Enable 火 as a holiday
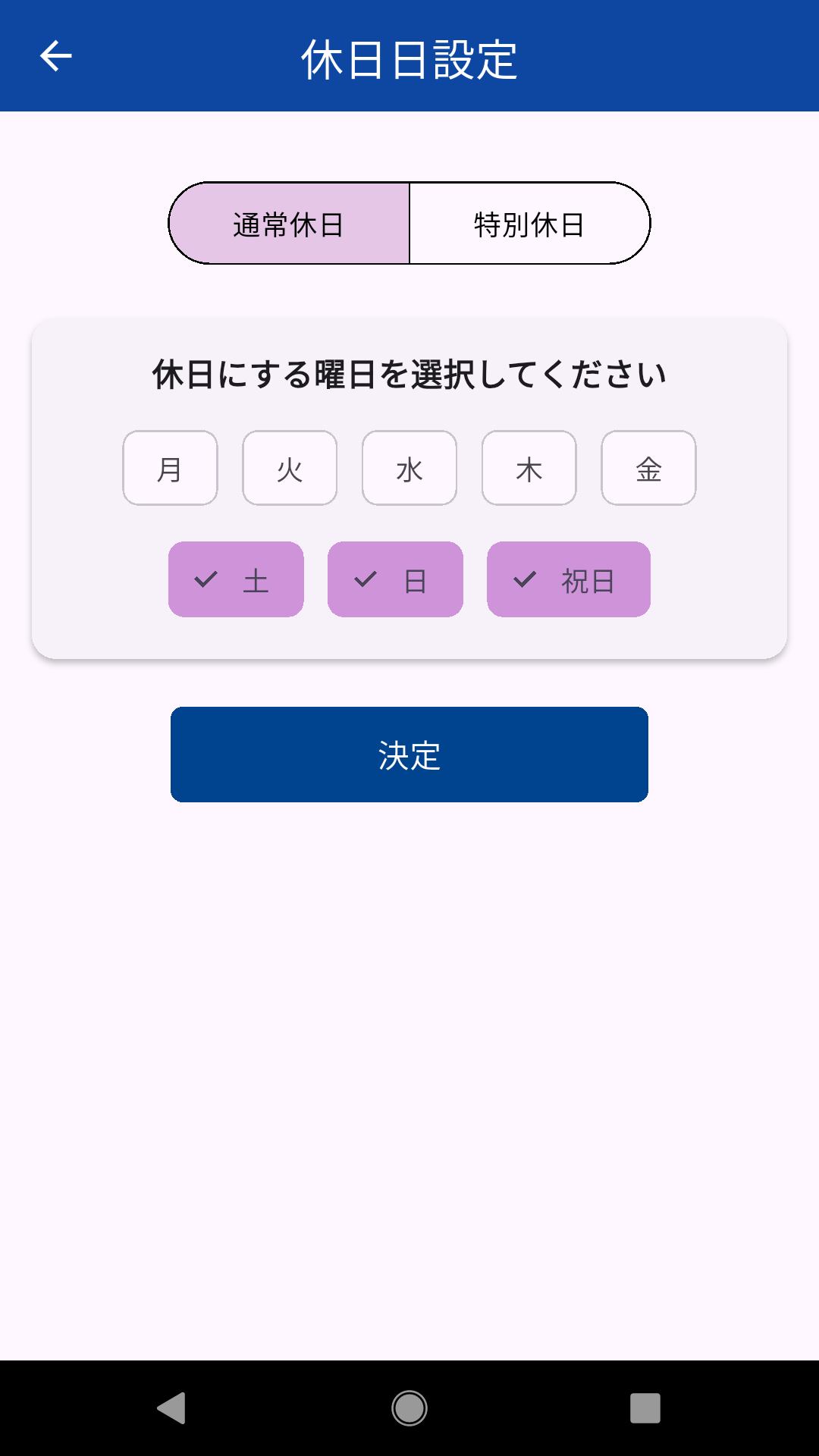The height and width of the screenshot is (1456, 819). point(289,468)
